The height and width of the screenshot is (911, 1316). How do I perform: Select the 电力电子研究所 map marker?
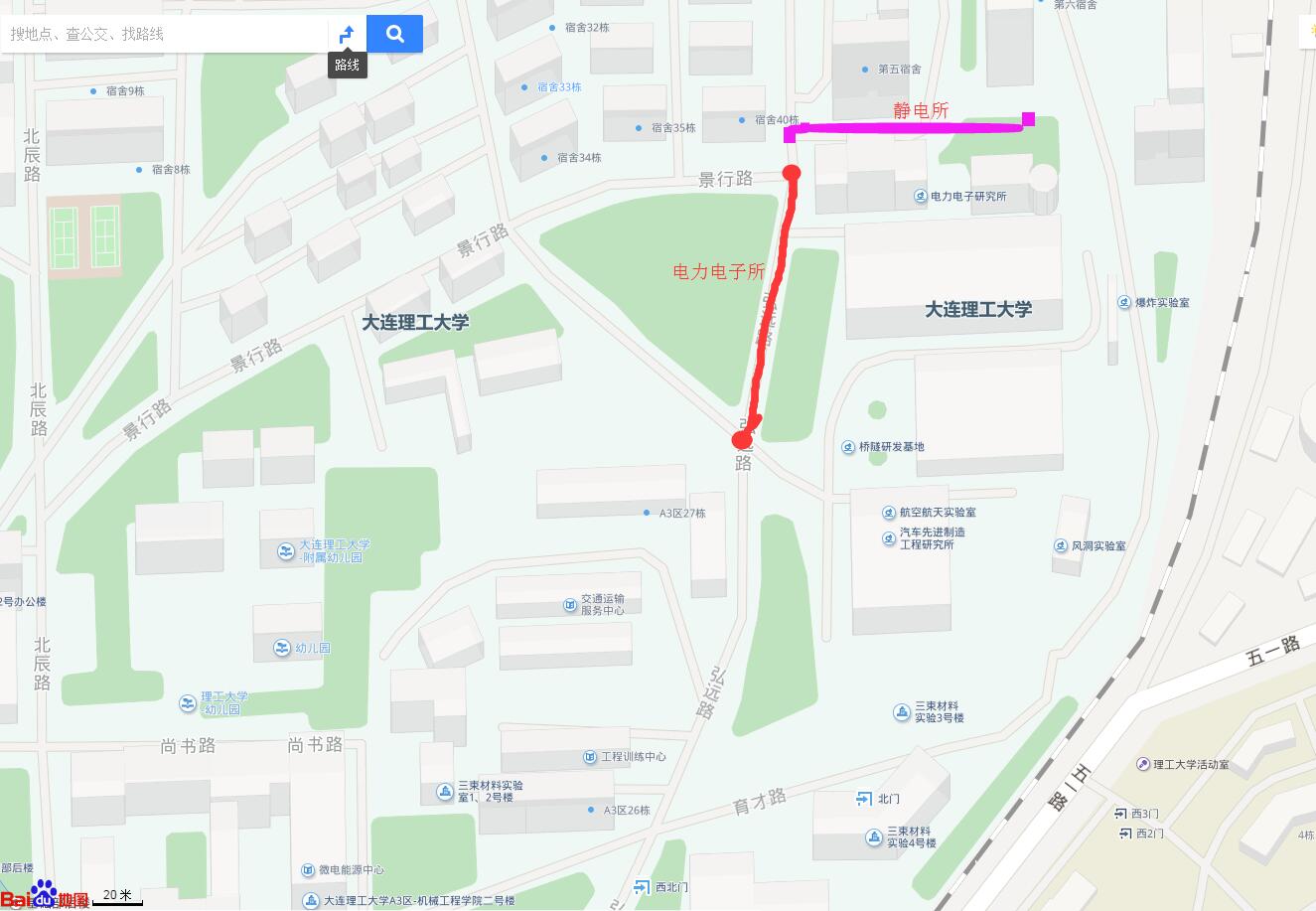[922, 197]
